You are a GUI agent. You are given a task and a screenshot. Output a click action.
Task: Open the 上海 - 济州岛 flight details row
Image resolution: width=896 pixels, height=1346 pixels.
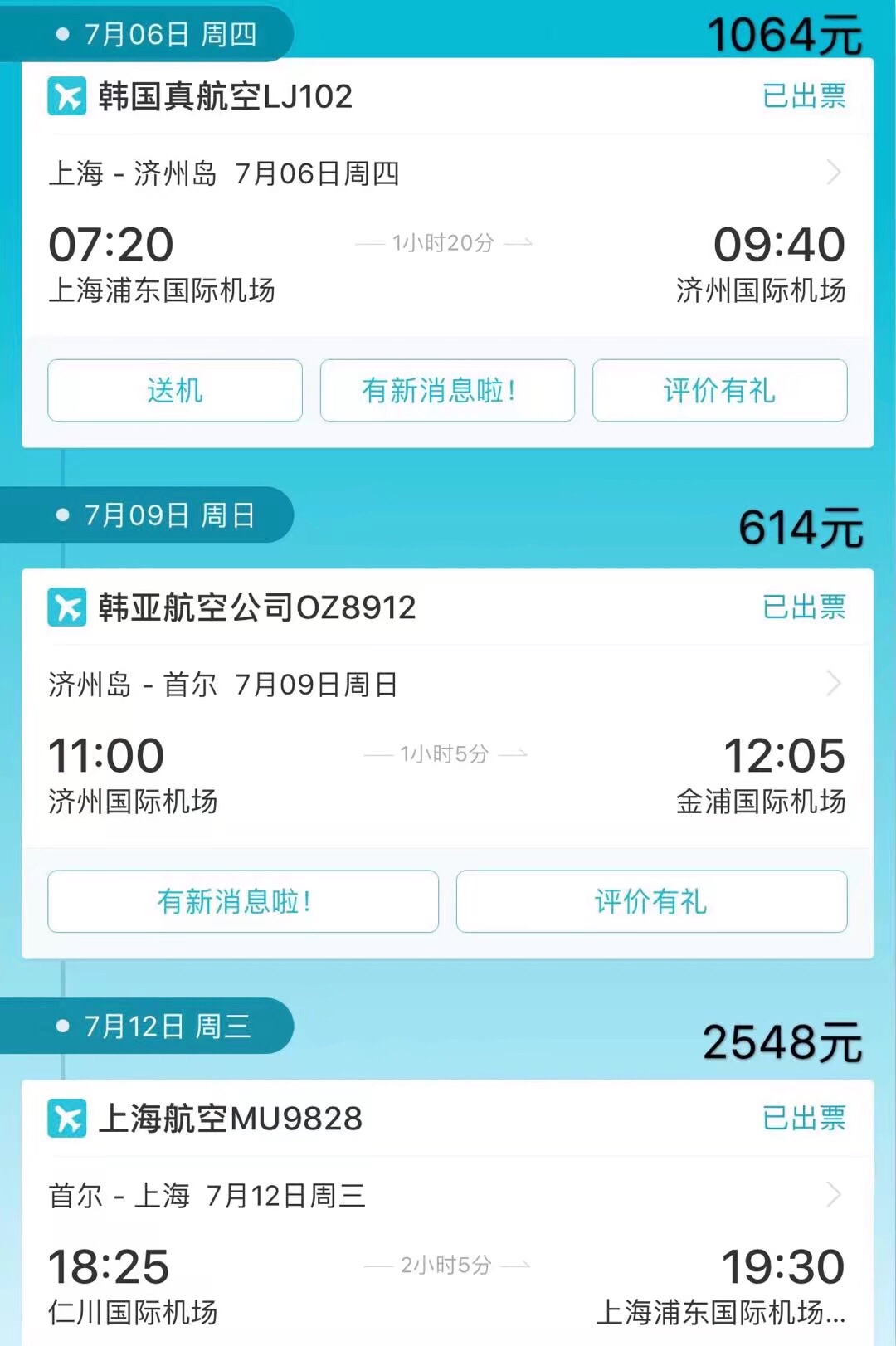pyautogui.click(x=446, y=173)
